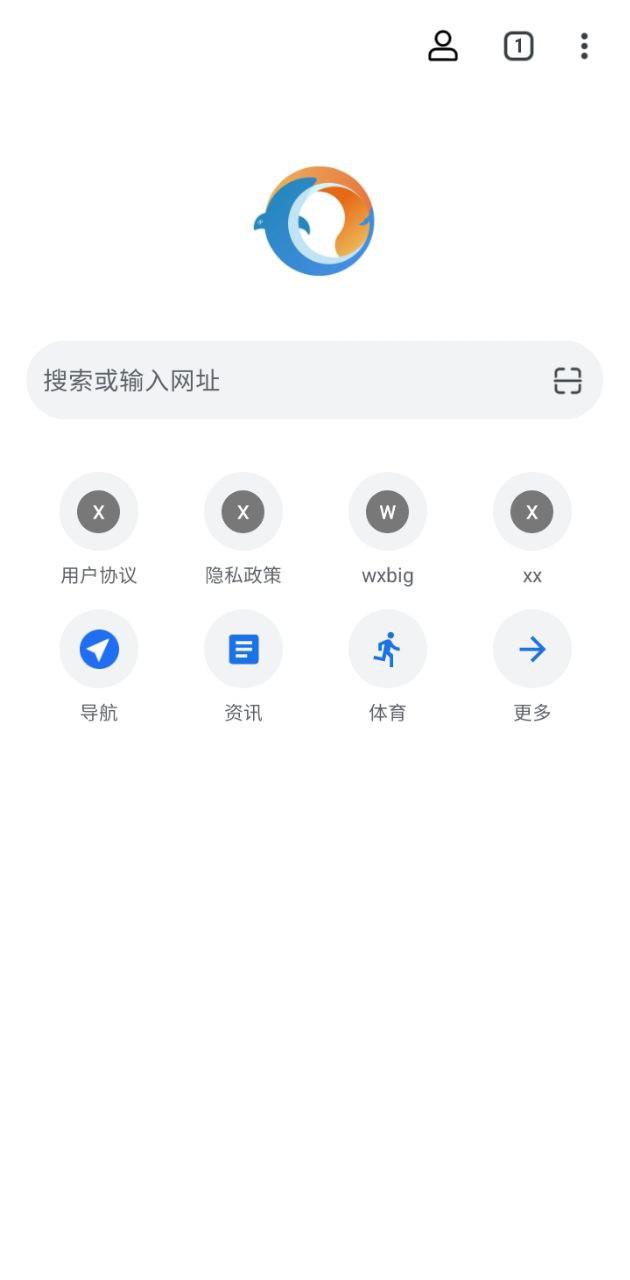The image size is (630, 1280).
Task: Open the 用户协议 shortcut
Action: (x=98, y=529)
